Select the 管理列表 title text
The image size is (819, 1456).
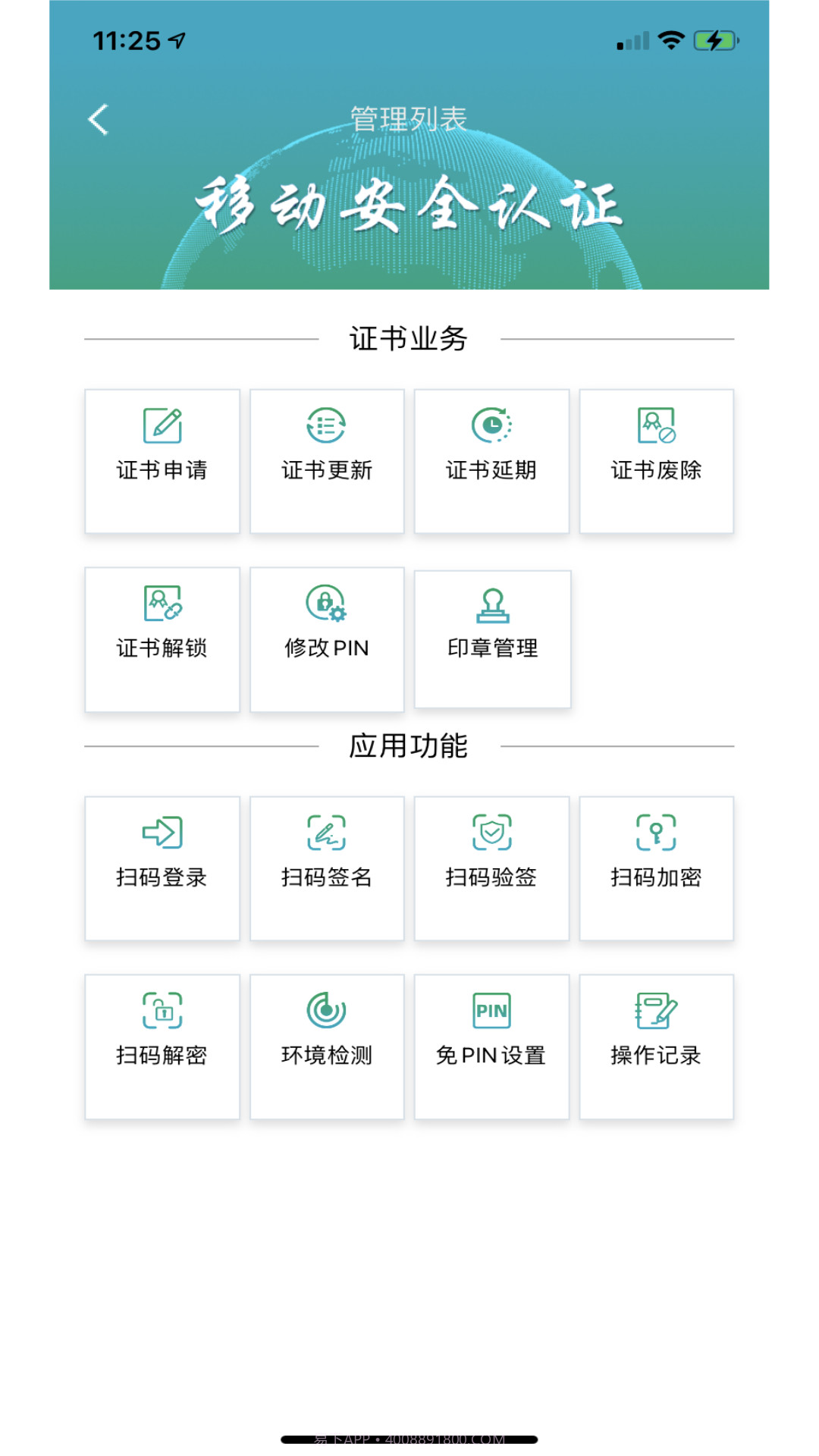[x=407, y=118]
